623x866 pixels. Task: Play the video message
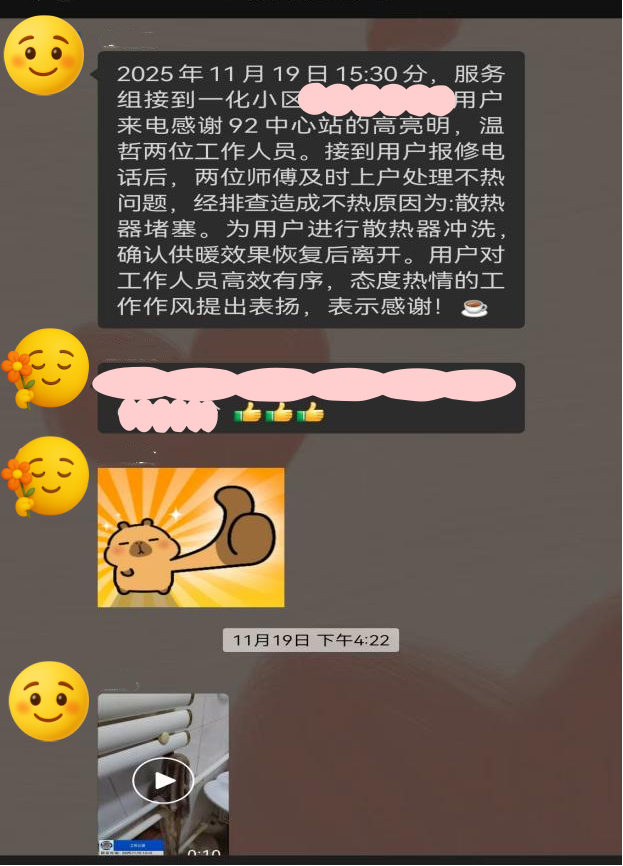pos(163,779)
